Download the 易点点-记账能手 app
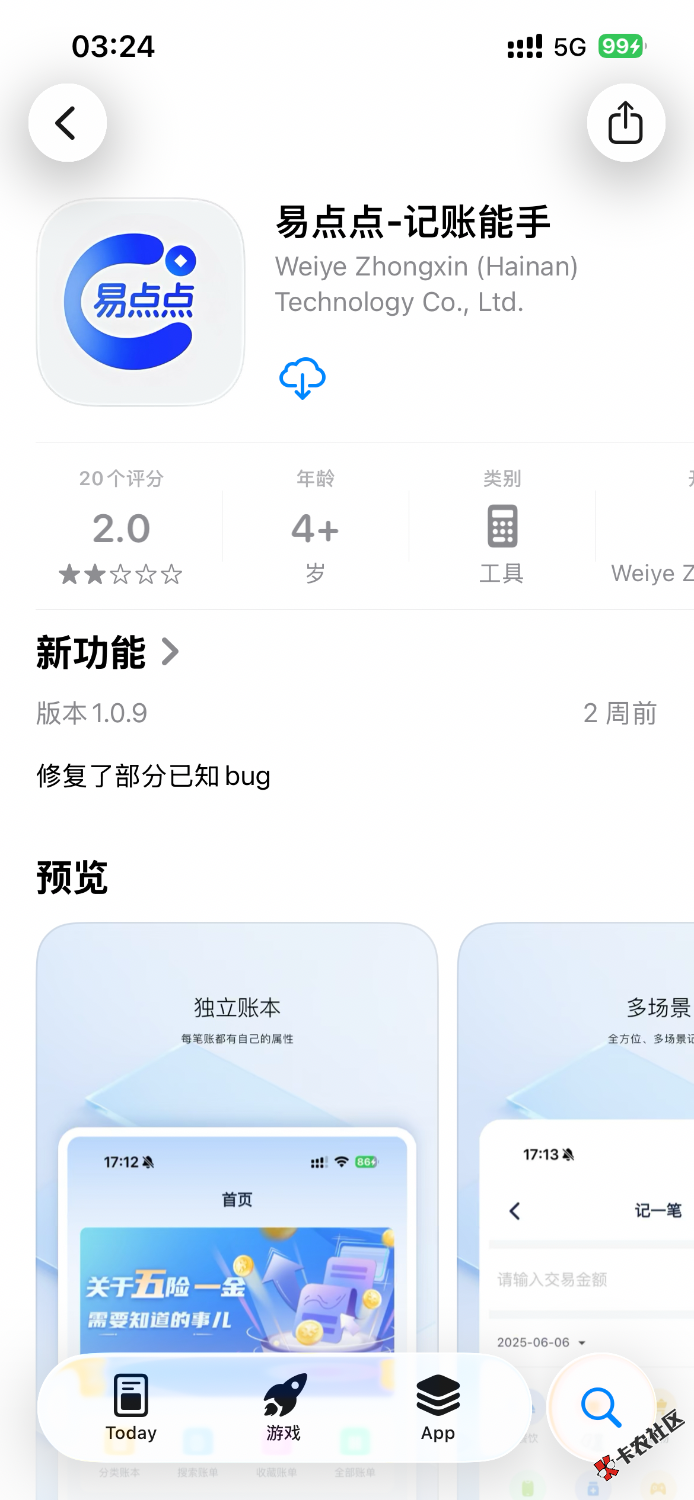Viewport: 694px width, 1500px height. click(x=302, y=379)
